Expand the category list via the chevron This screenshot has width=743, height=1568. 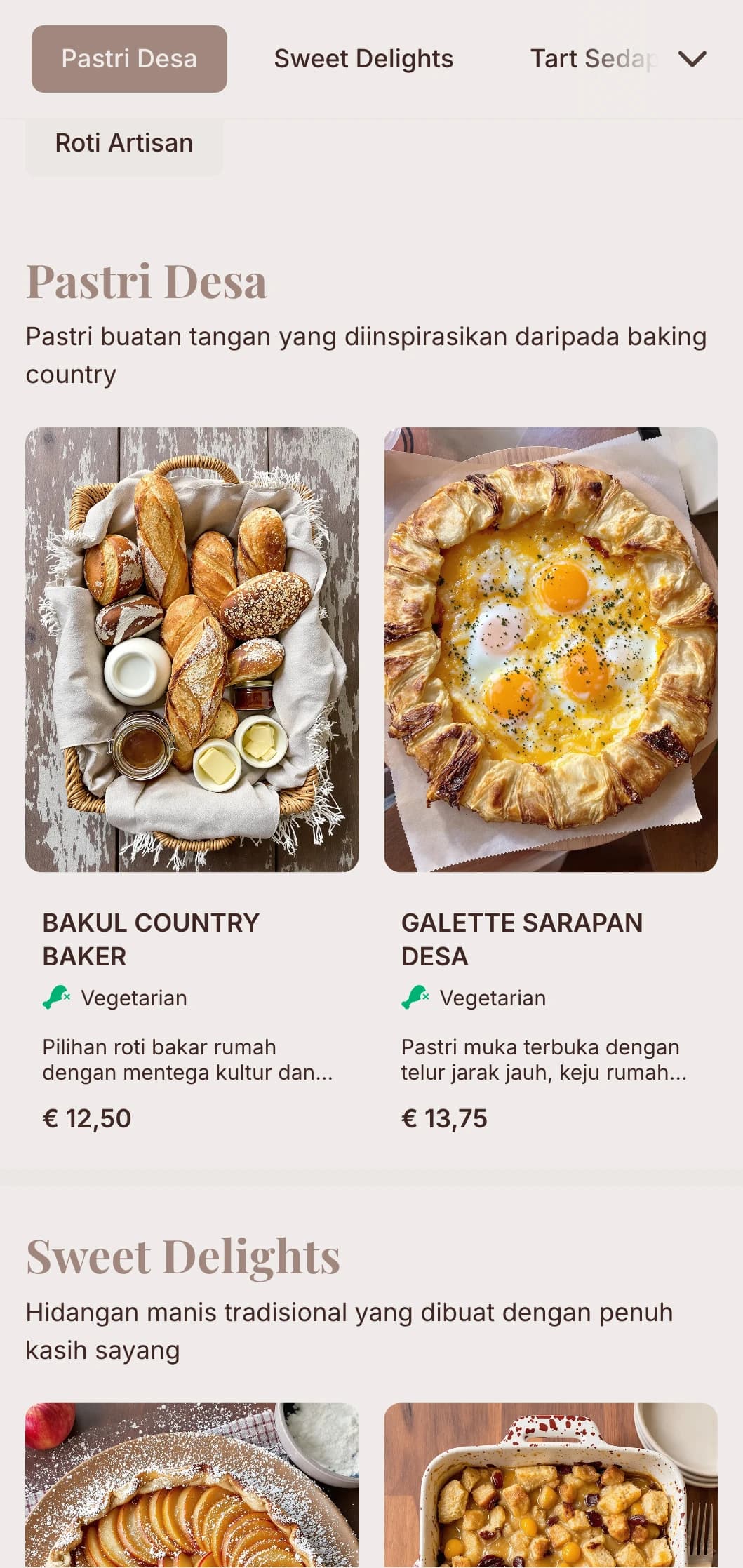(x=692, y=58)
